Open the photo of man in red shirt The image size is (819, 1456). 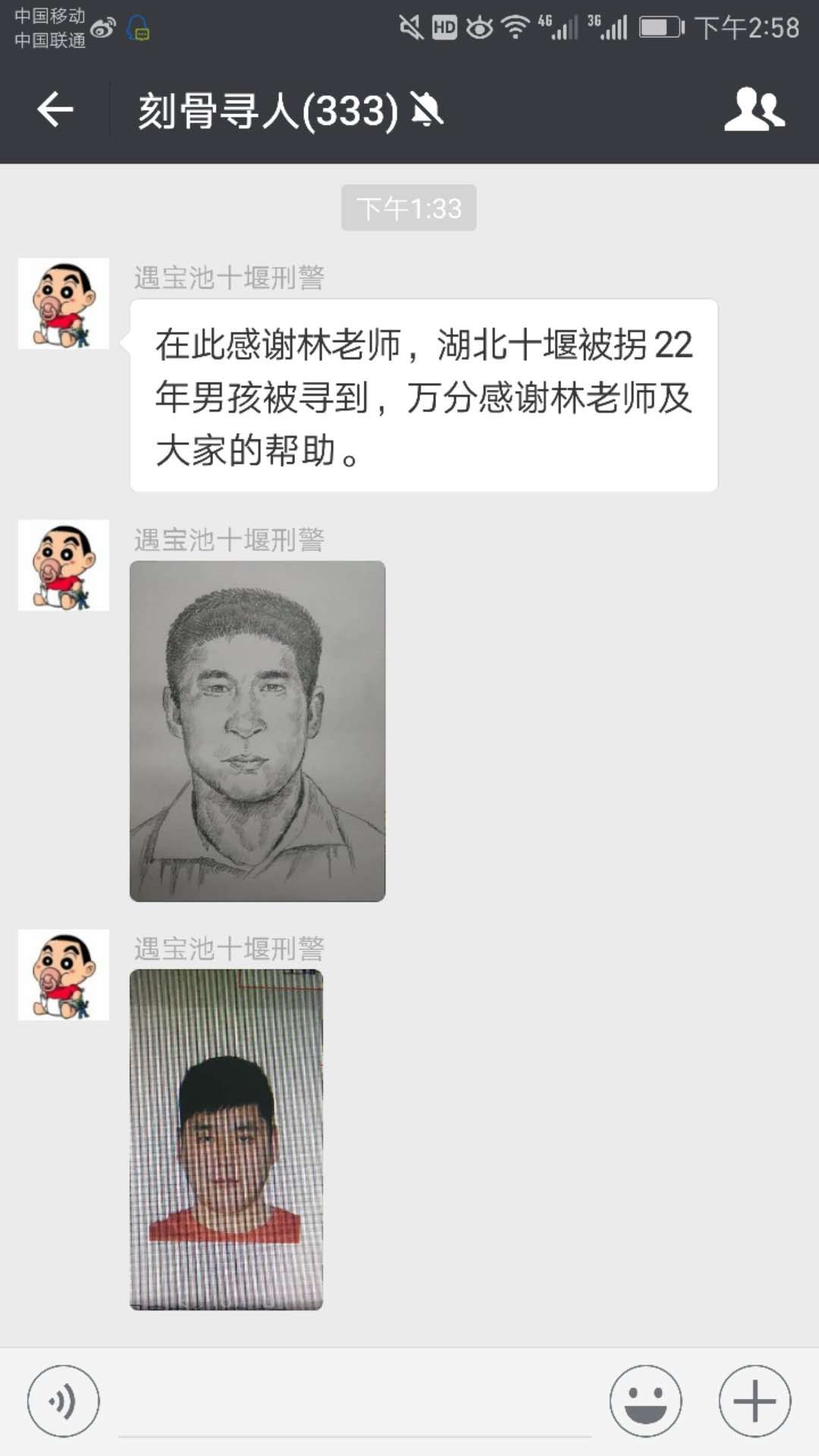pos(226,1139)
